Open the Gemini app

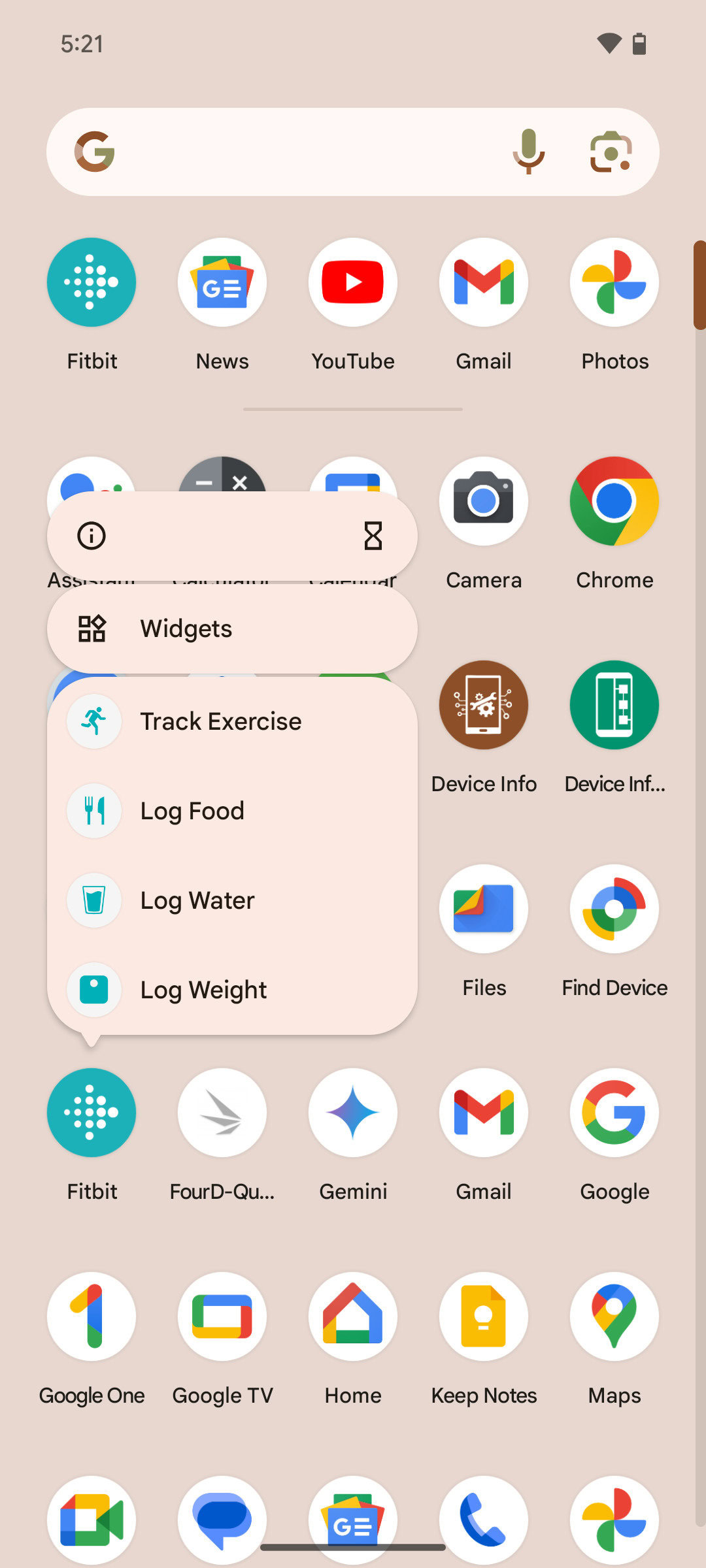353,1113
